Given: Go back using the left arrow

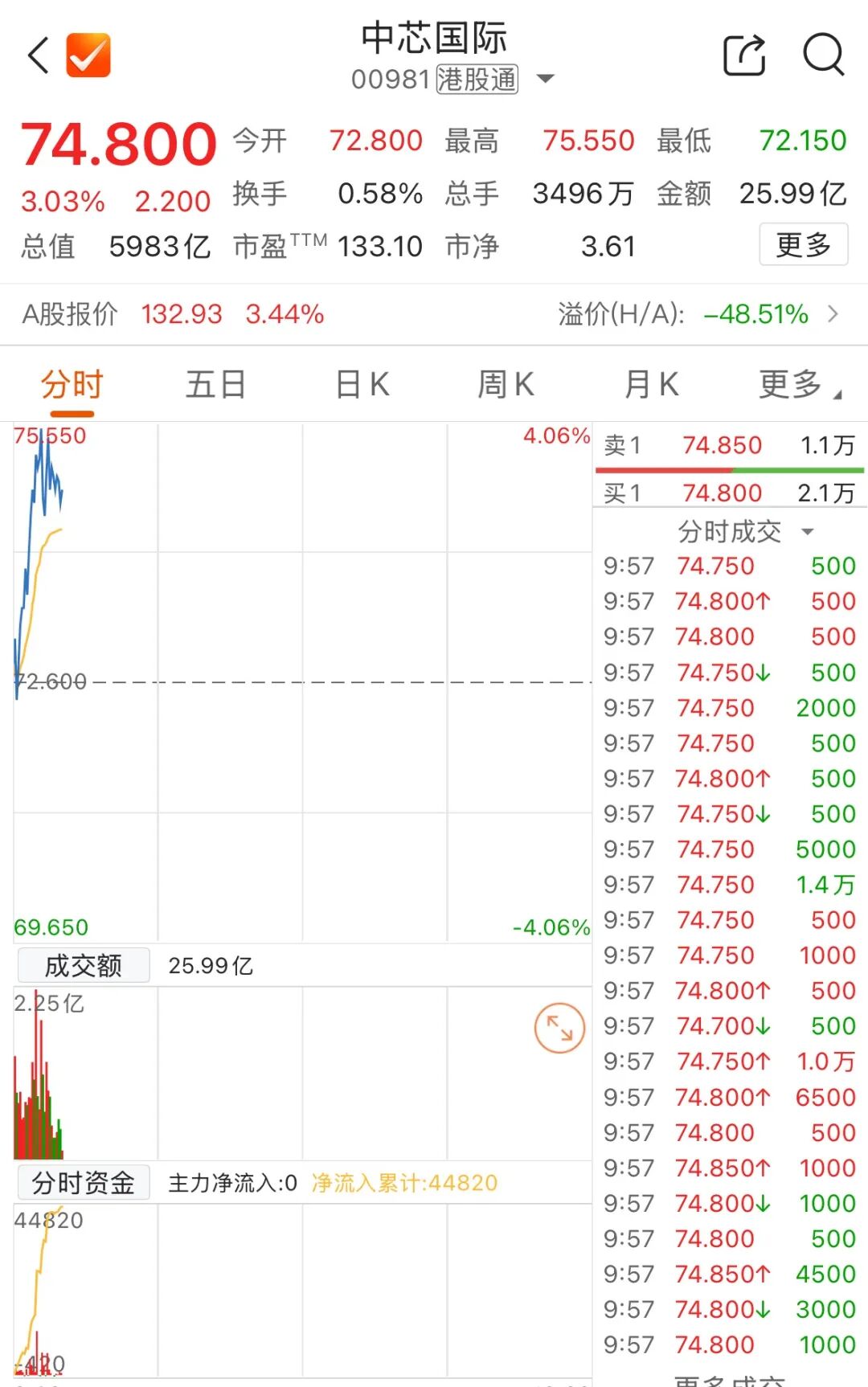Looking at the screenshot, I should [x=39, y=55].
